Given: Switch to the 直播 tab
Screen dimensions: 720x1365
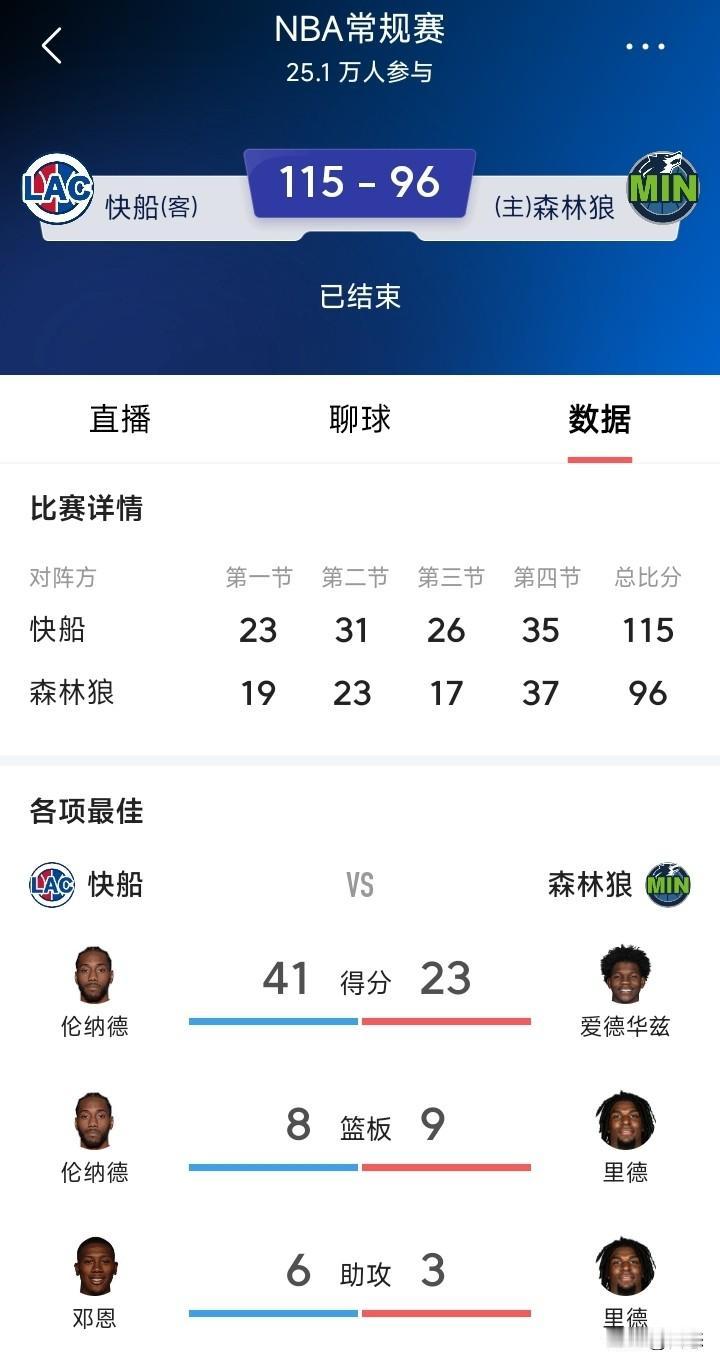Looking at the screenshot, I should click(x=122, y=420).
